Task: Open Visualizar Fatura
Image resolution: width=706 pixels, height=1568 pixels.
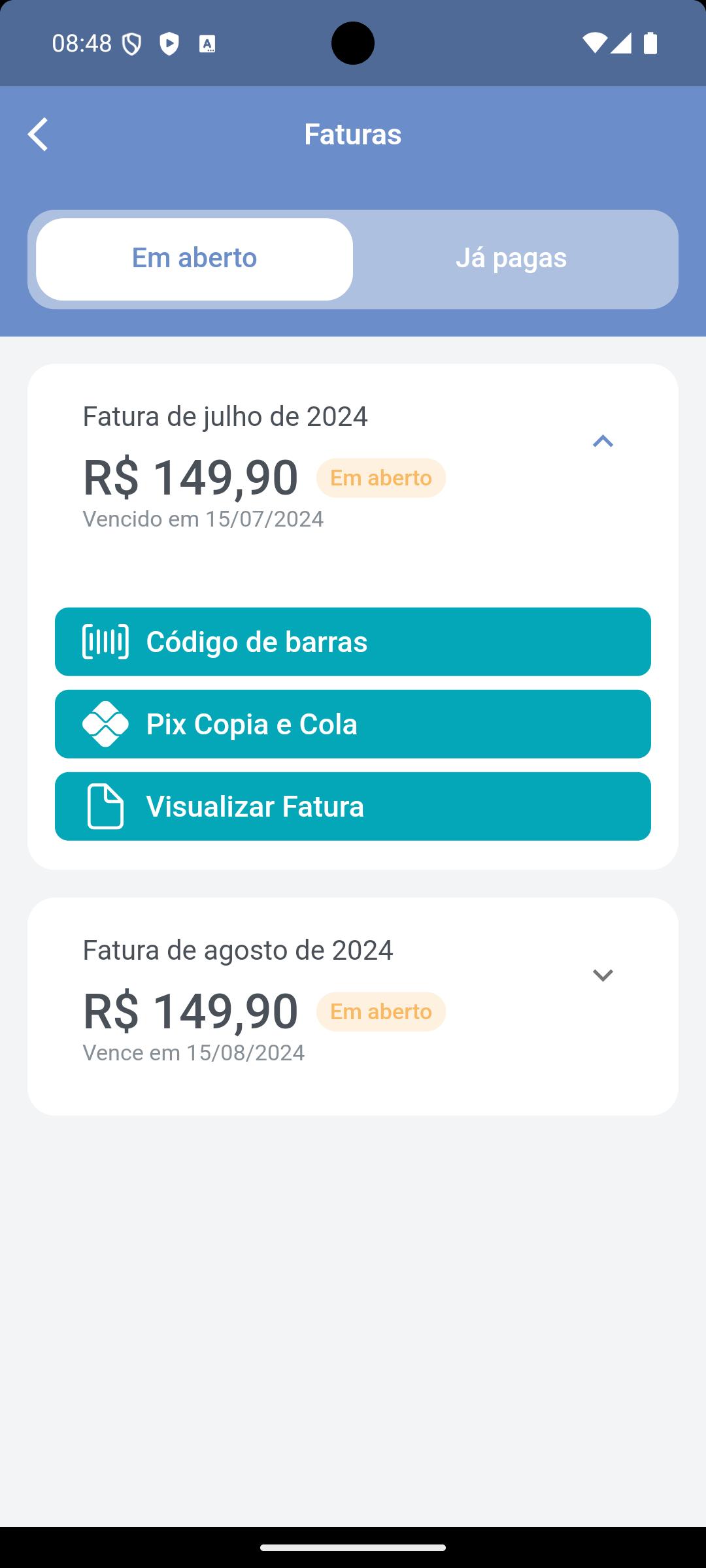Action: [x=353, y=806]
